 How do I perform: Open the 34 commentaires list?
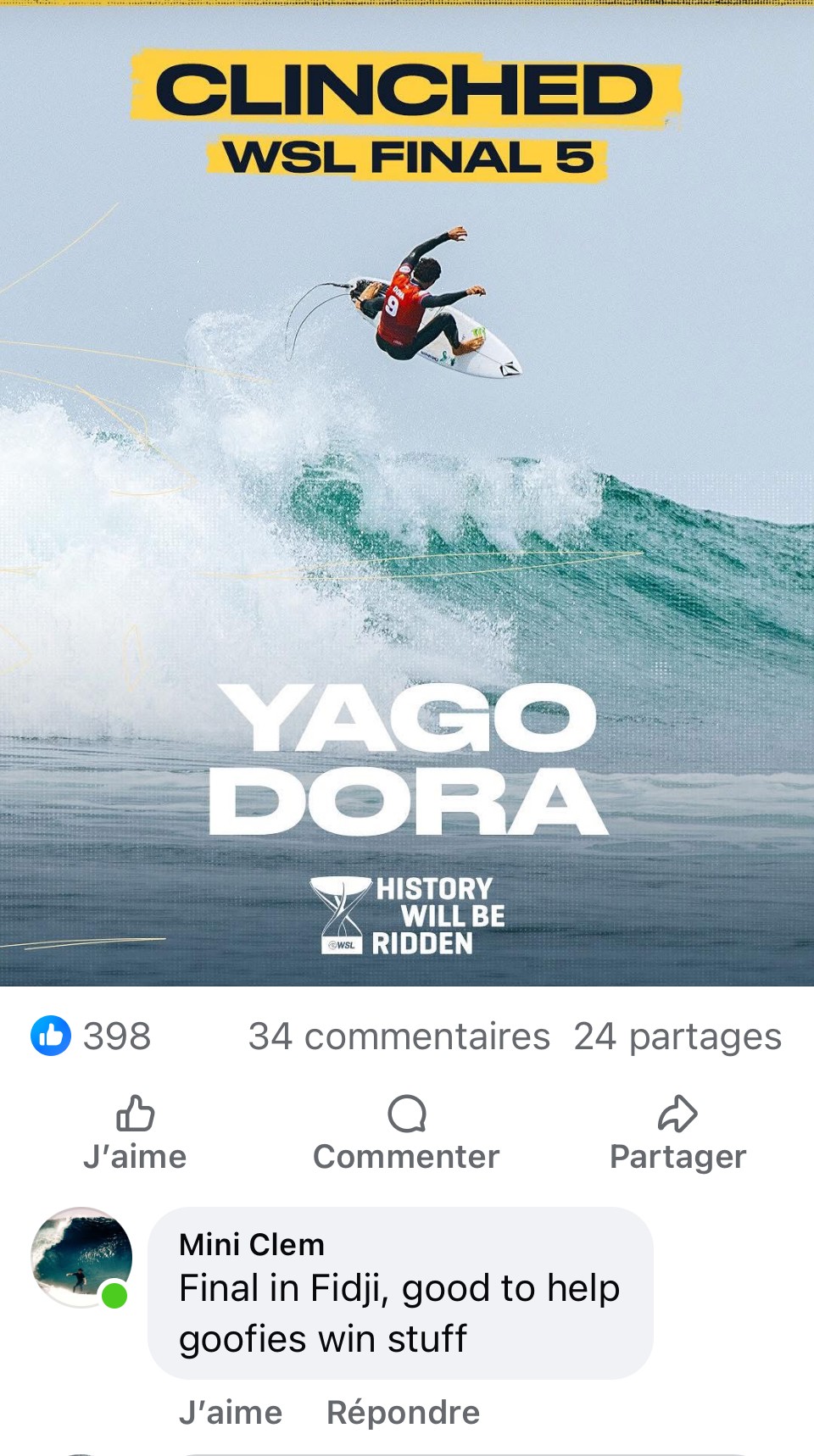399,1036
